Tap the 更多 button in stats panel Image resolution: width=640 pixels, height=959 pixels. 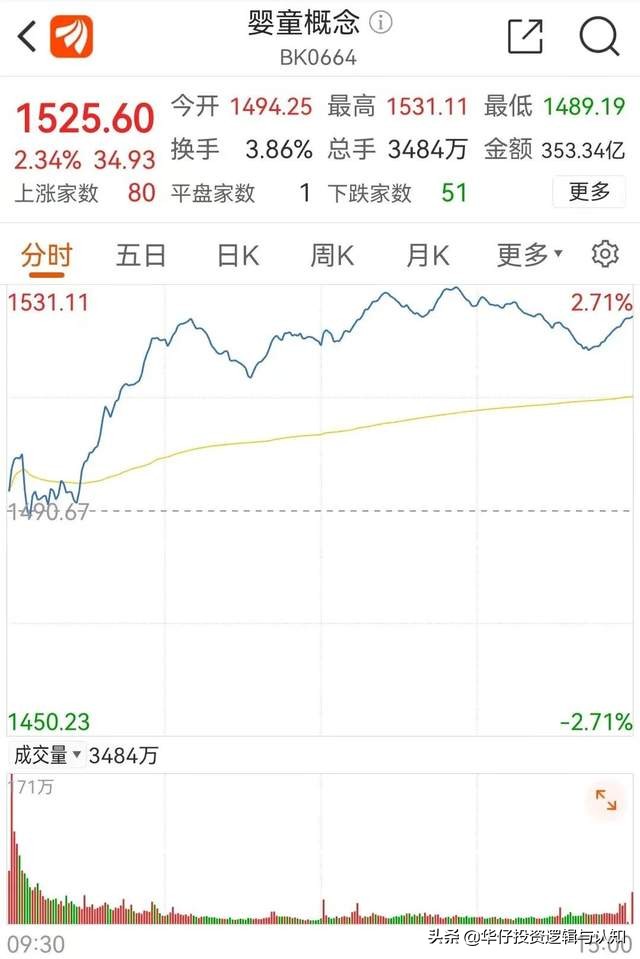589,191
